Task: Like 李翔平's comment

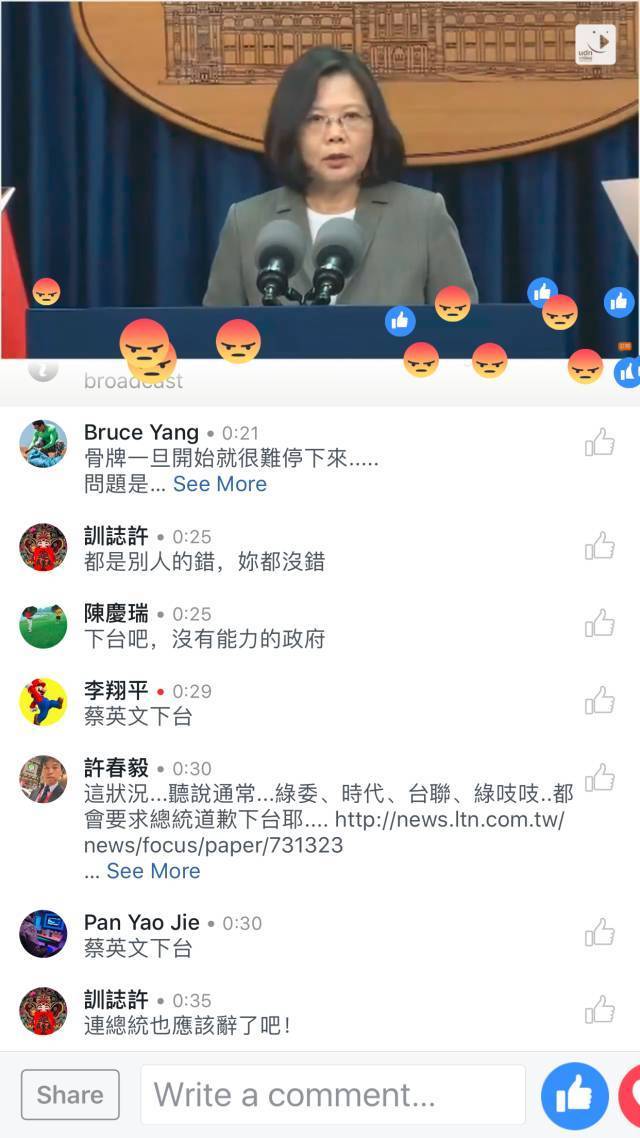Action: 599,700
